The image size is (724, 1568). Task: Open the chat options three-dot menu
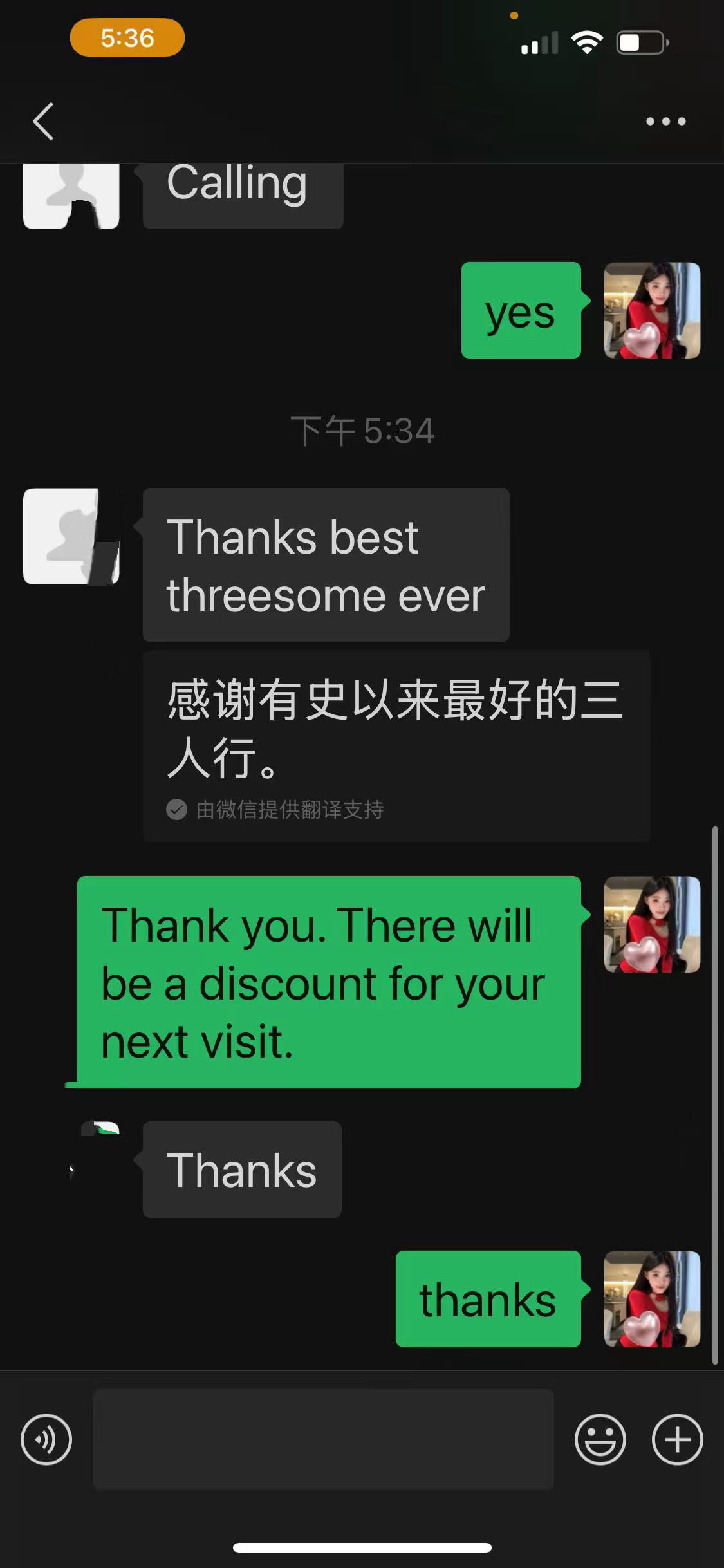point(665,121)
